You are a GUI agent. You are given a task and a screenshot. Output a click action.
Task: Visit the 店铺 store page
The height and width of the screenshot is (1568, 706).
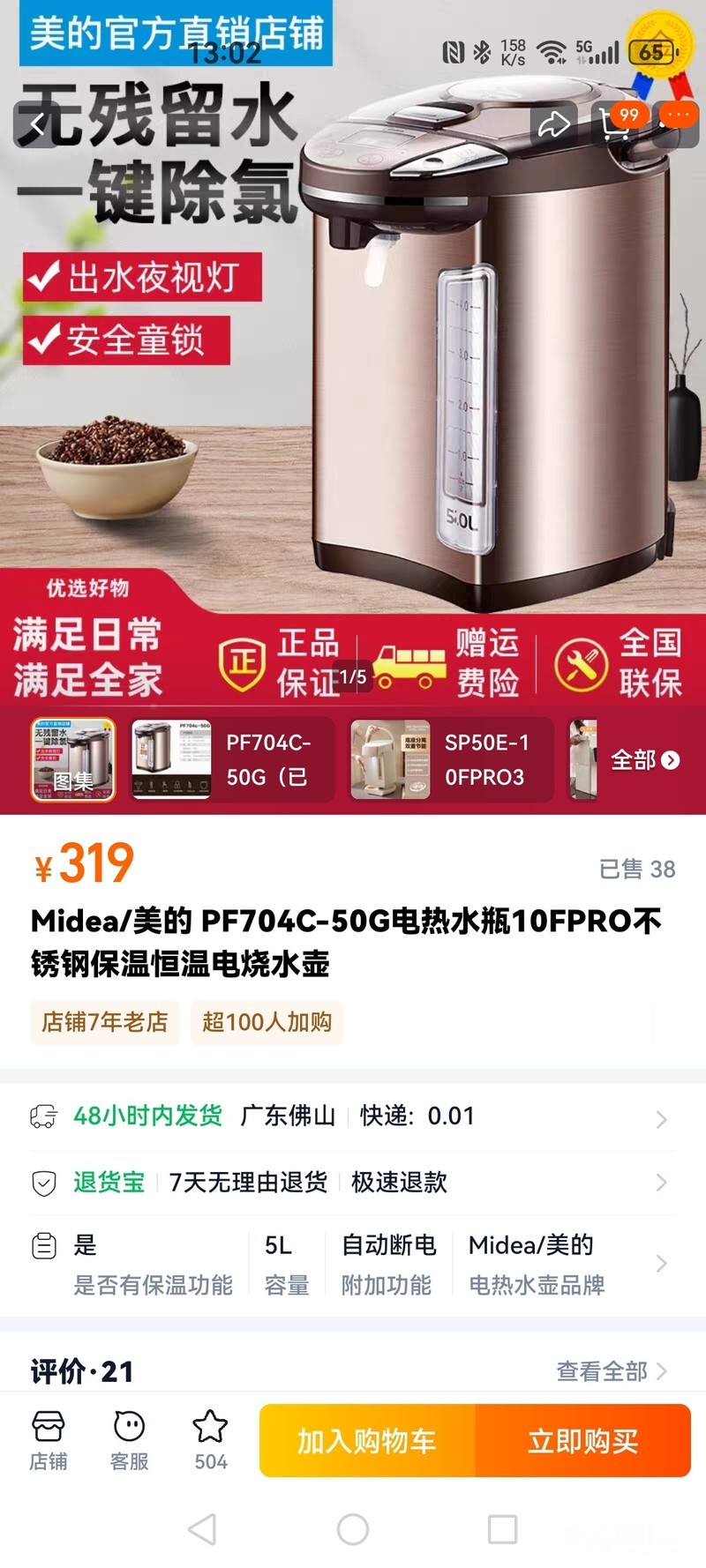pos(48,1441)
